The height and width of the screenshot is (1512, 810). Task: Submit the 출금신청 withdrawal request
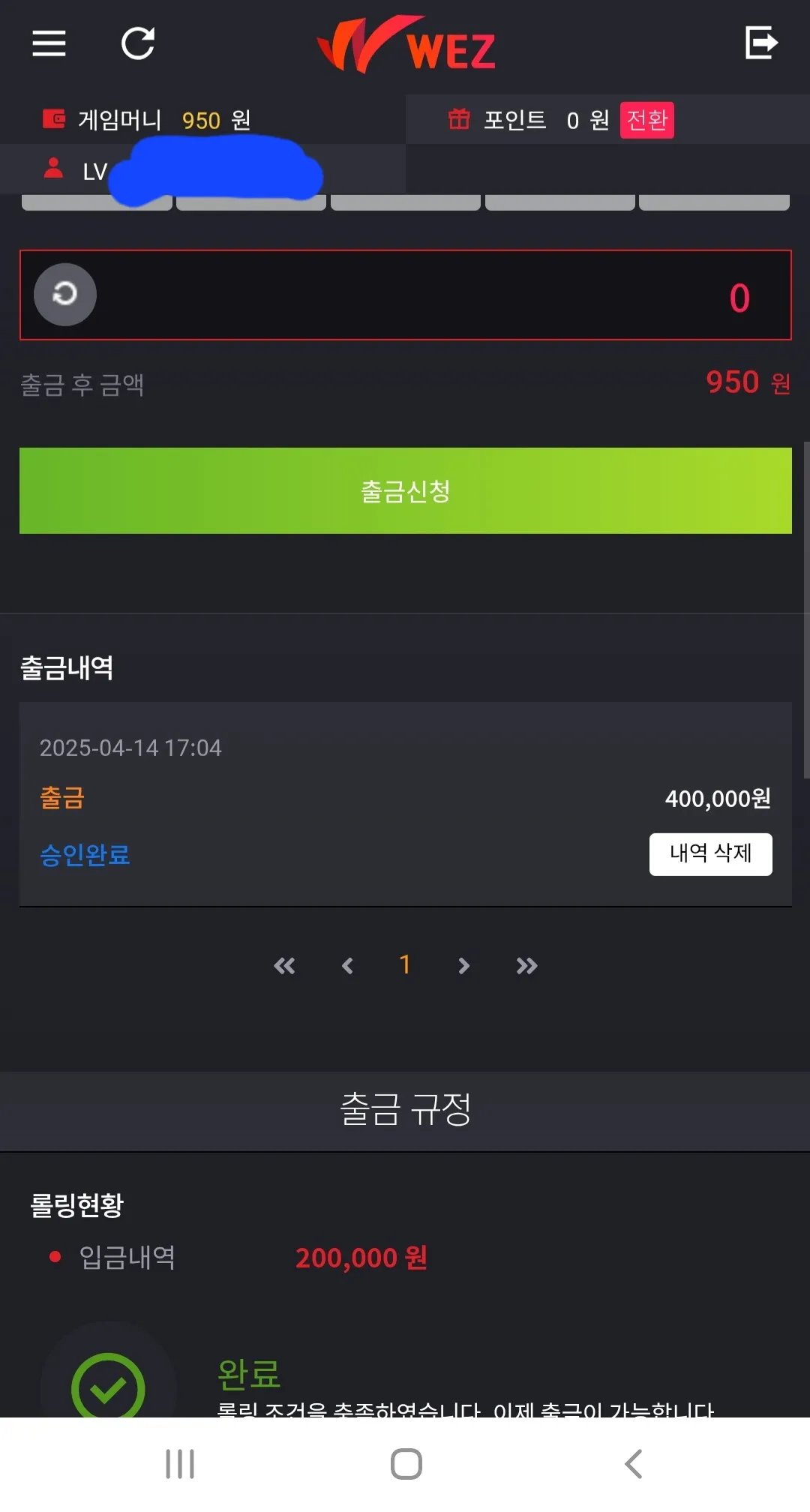coord(405,491)
